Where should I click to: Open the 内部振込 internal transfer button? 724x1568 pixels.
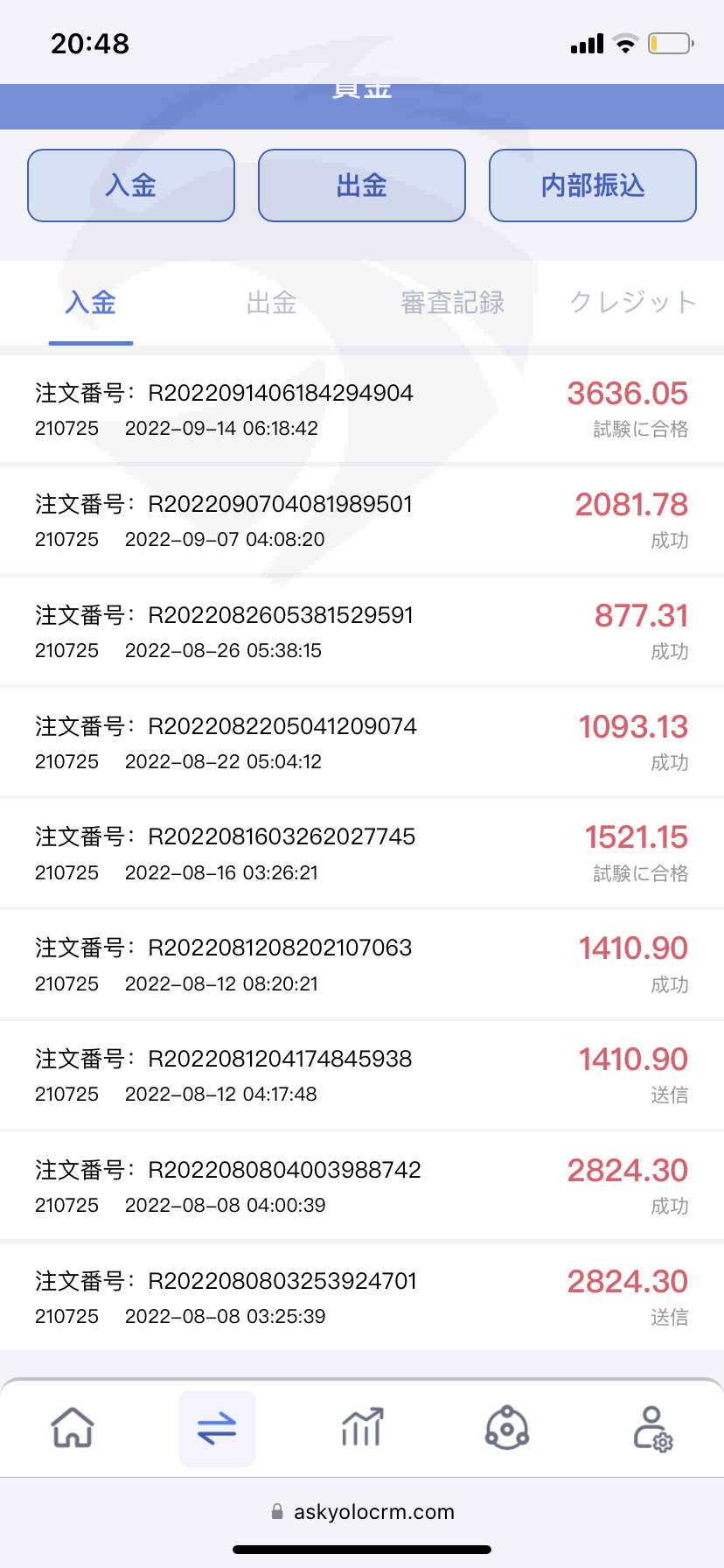[593, 185]
